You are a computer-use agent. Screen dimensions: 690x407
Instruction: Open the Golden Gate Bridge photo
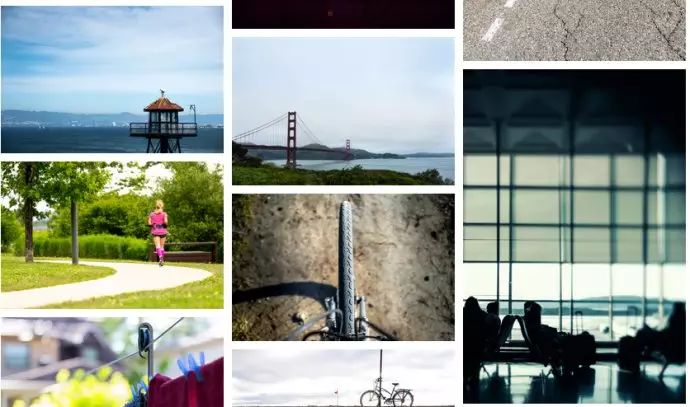[343, 111]
